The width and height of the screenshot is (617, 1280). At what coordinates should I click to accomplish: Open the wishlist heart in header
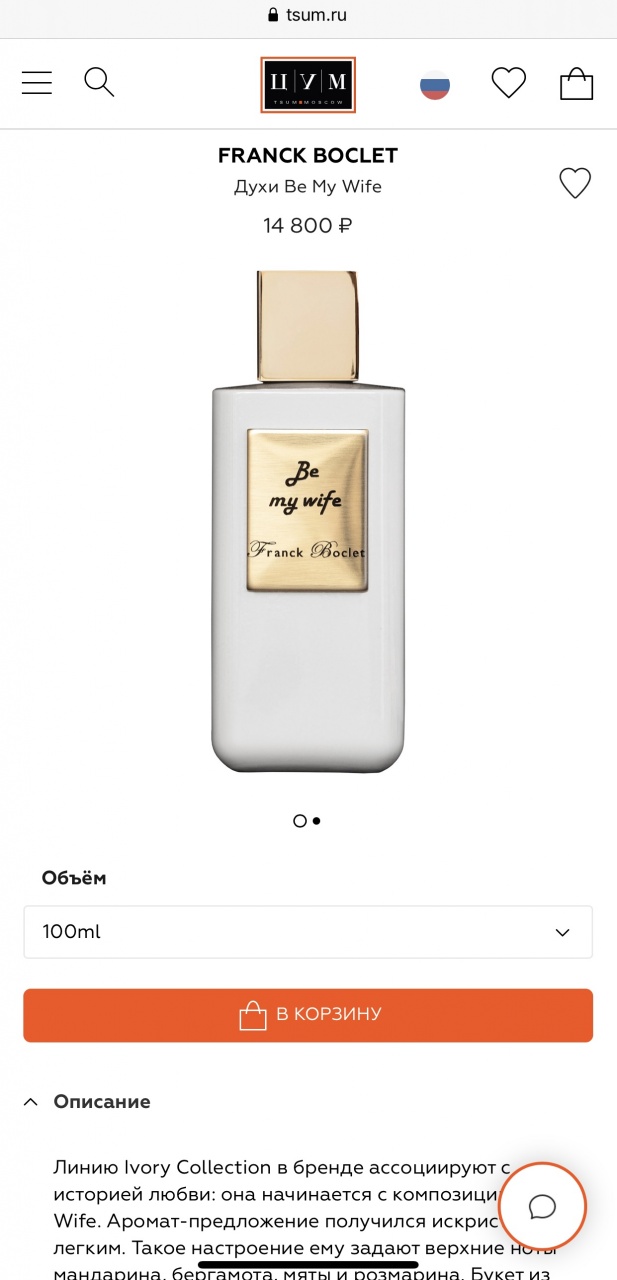point(508,83)
